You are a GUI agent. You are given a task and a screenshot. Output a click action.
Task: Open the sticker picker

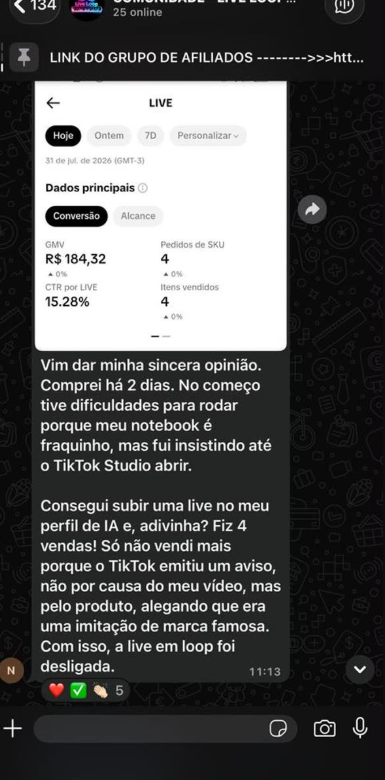point(278,729)
